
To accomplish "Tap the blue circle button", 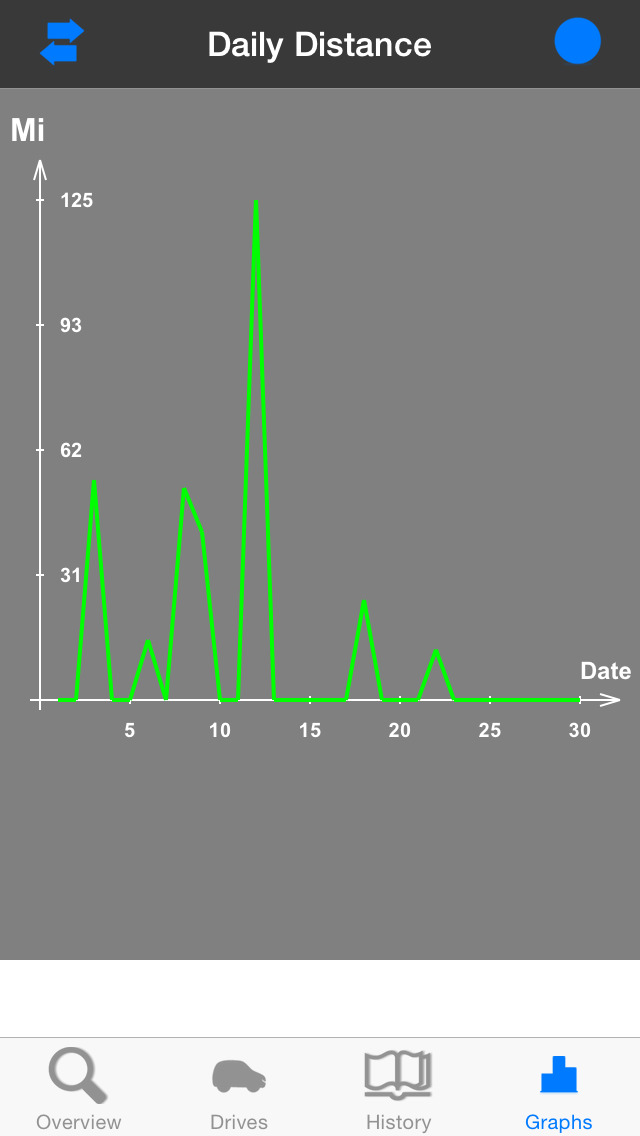I will point(578,41).
